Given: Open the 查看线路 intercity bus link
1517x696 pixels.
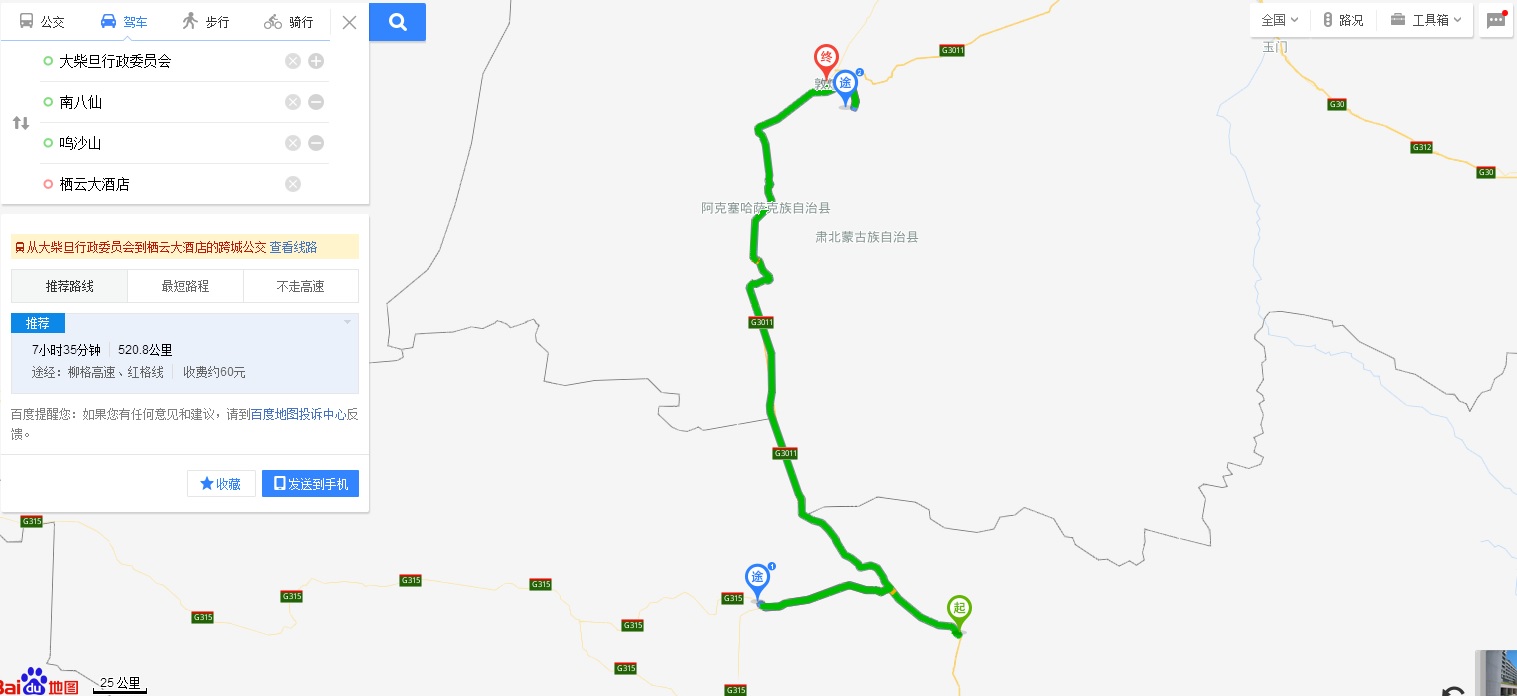Looking at the screenshot, I should pyautogui.click(x=293, y=247).
